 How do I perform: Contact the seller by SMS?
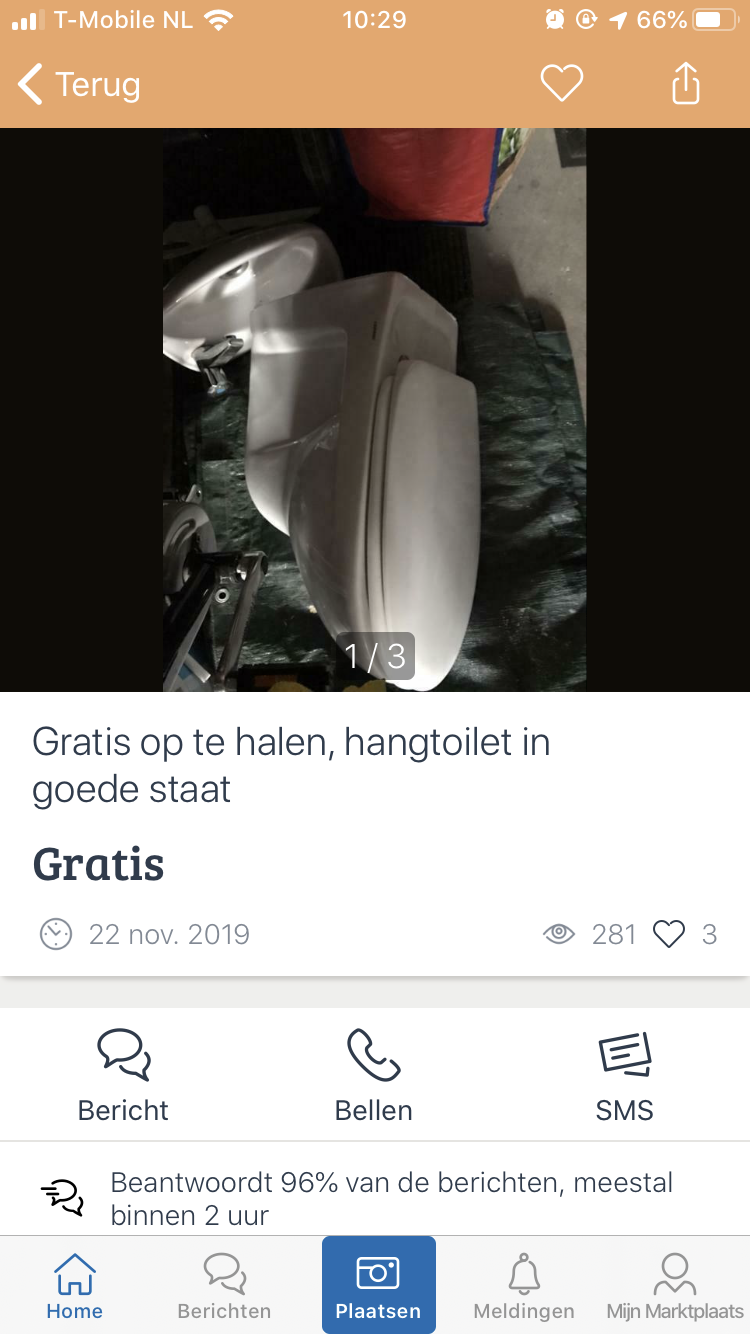coord(624,1076)
